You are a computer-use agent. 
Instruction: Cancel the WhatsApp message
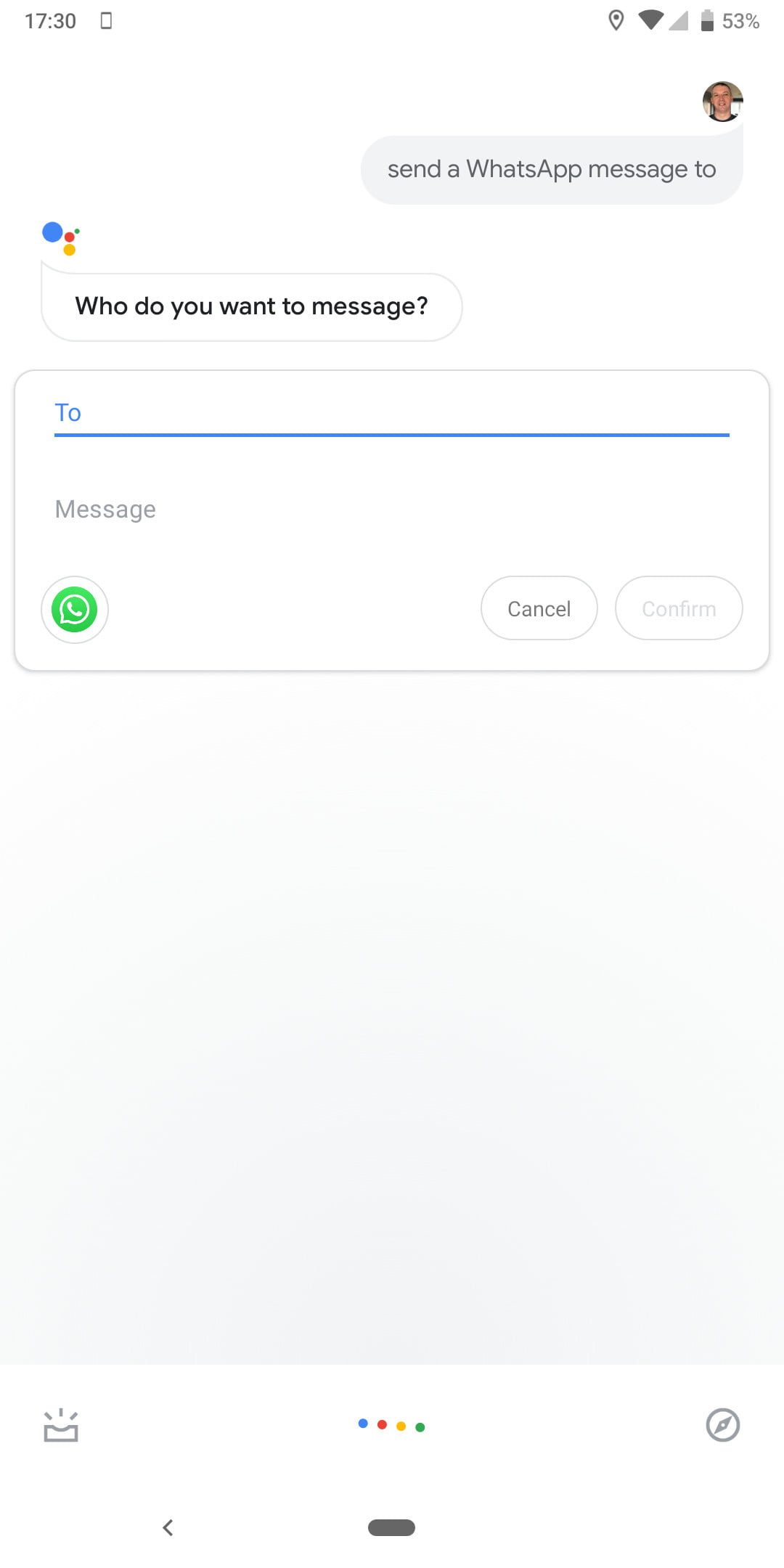pos(539,608)
